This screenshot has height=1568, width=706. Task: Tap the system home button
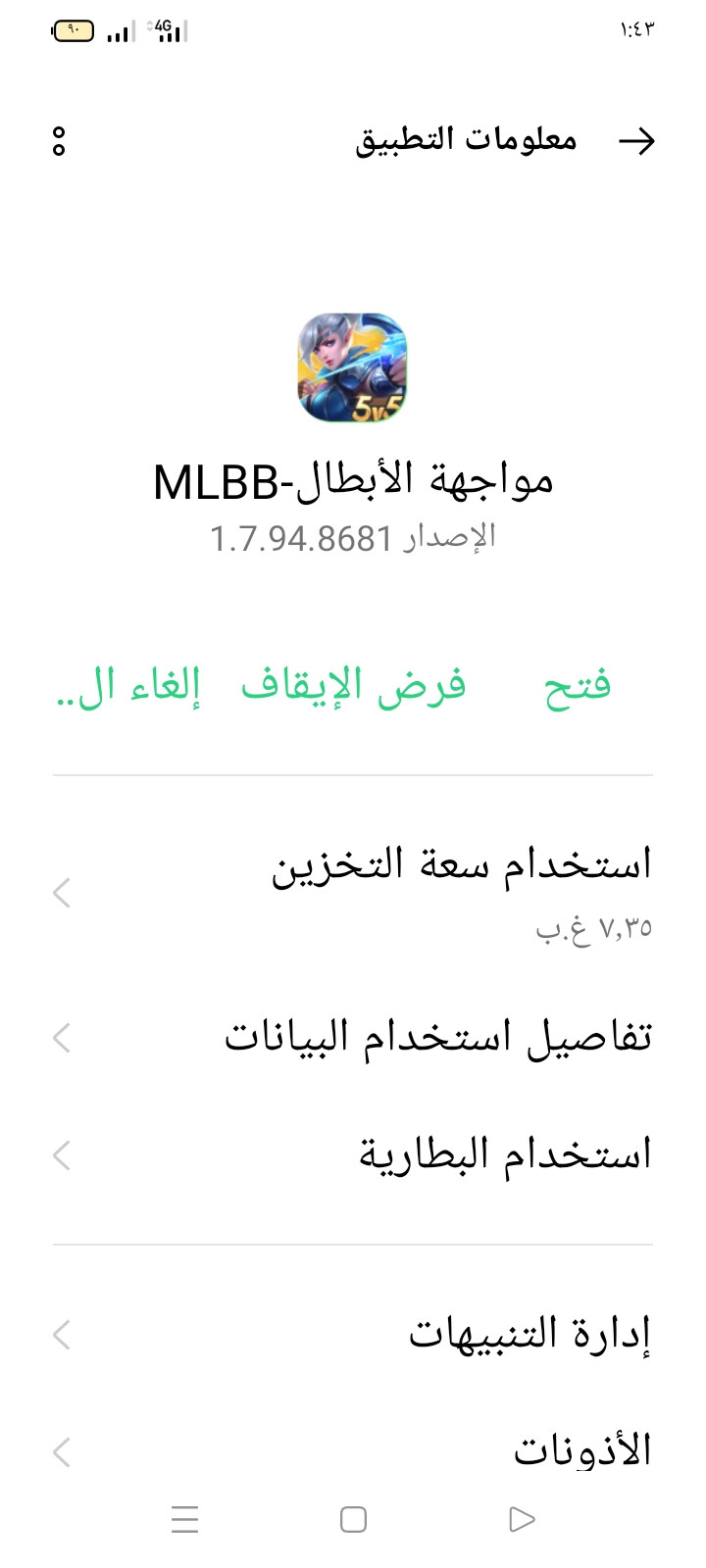coord(353,1519)
